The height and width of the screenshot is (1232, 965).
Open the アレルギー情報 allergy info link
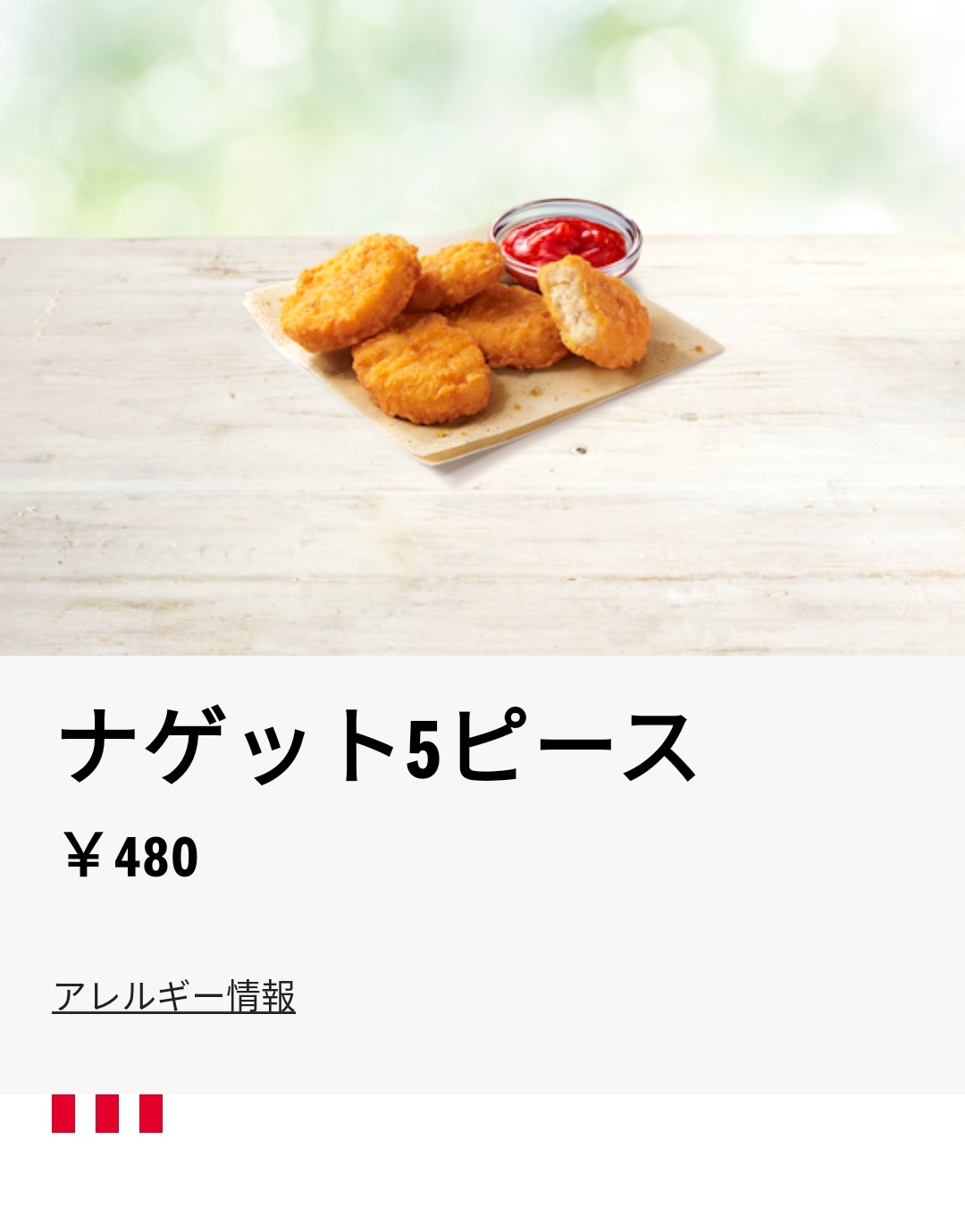(x=174, y=996)
